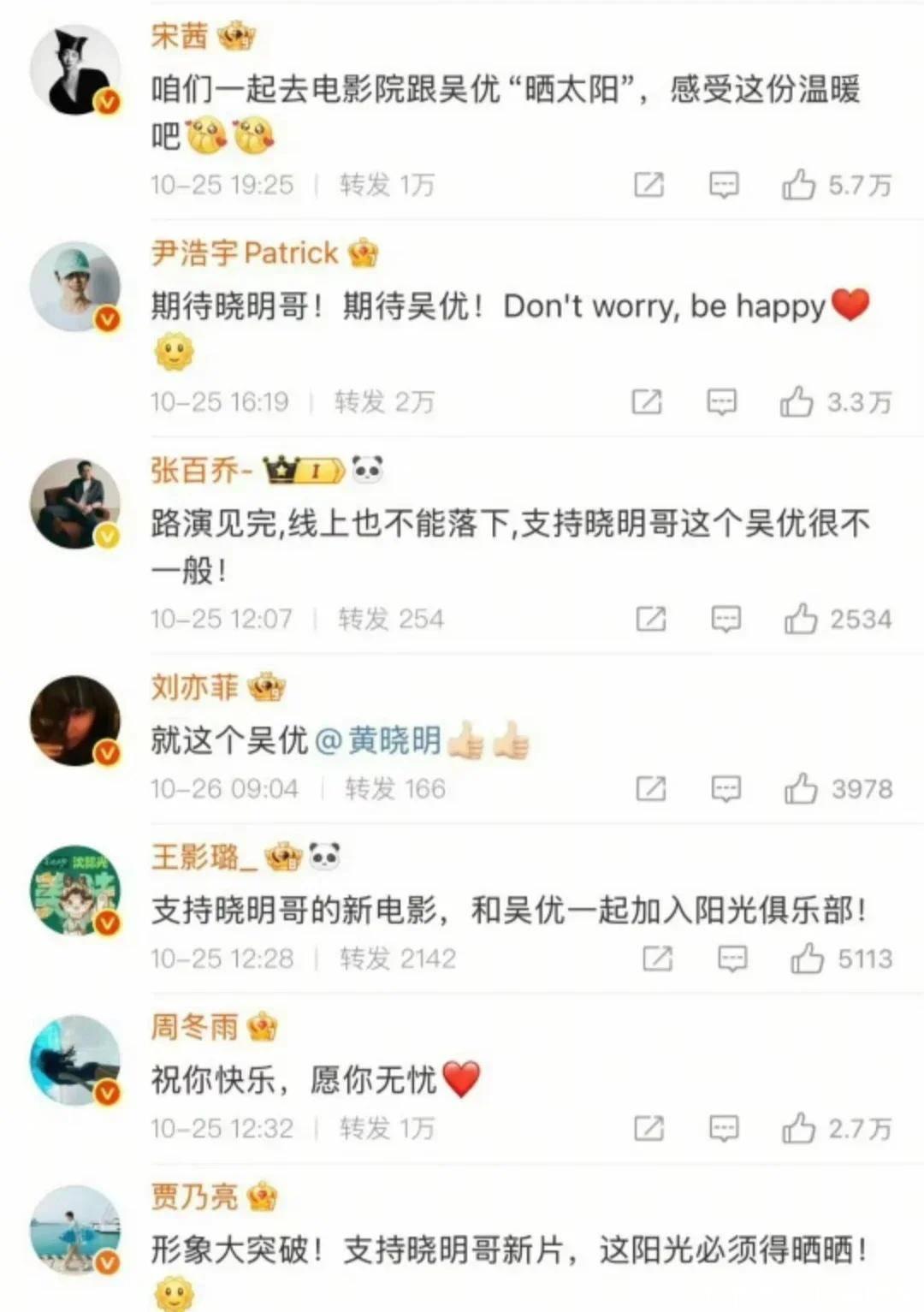The width and height of the screenshot is (924, 1312).
Task: Like 王影璐's comment
Action: (807, 959)
